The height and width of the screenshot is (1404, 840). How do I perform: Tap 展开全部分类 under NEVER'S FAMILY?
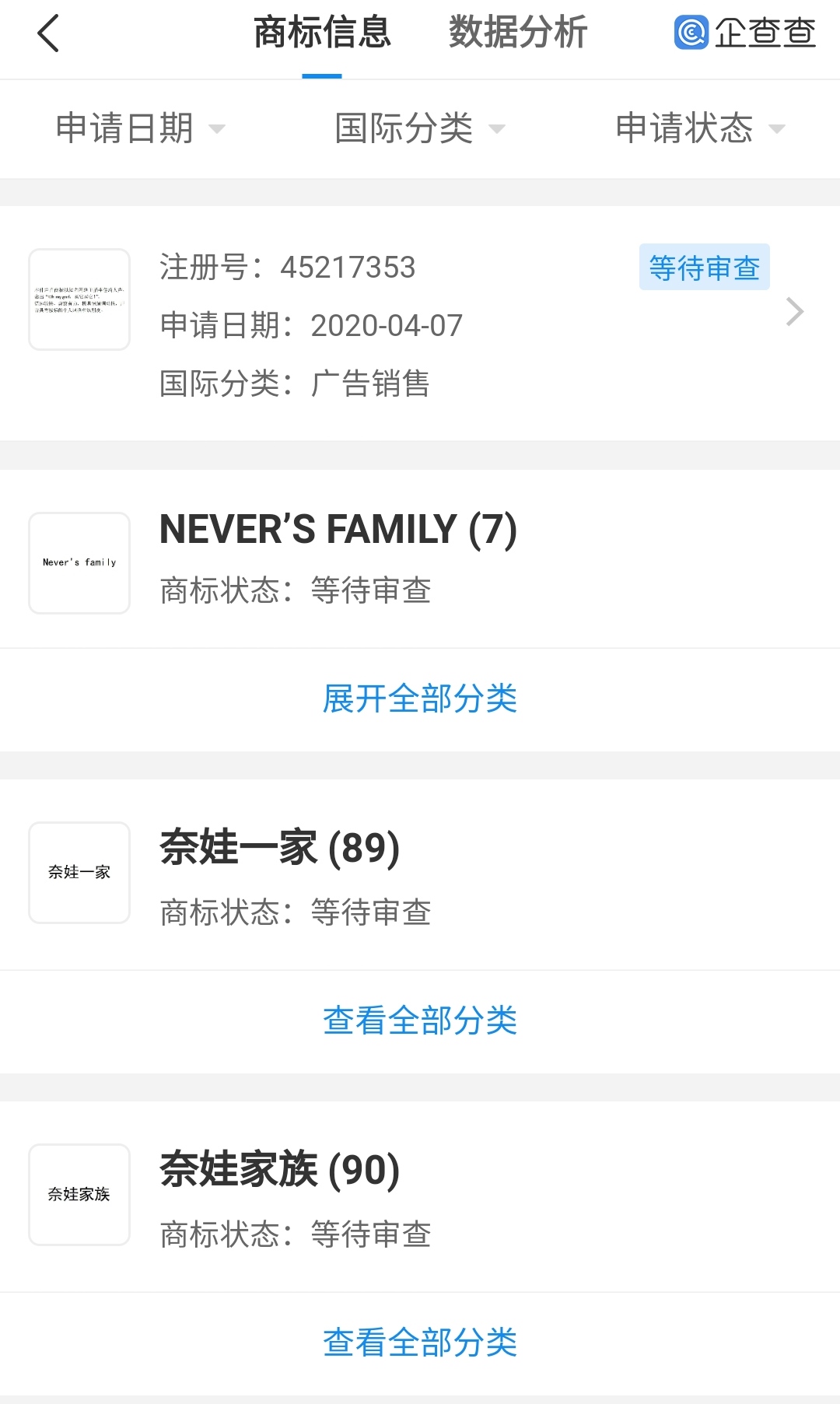coord(420,698)
